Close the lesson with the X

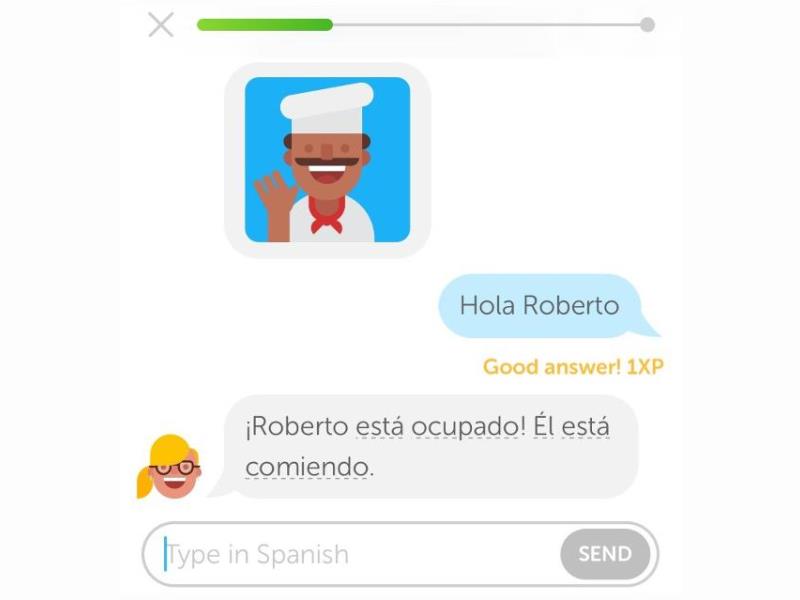(x=161, y=25)
